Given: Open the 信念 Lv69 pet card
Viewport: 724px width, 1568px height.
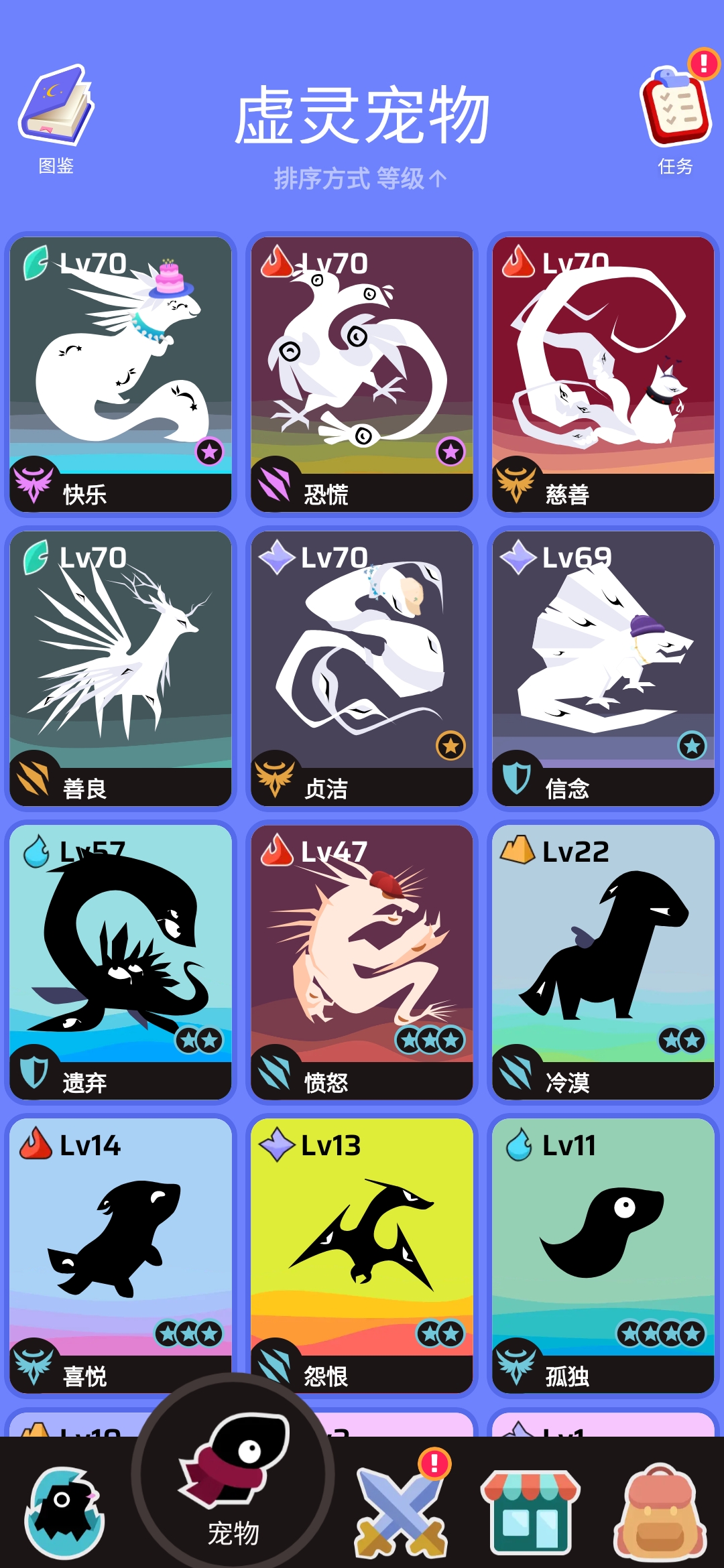Looking at the screenshot, I should pos(603,668).
